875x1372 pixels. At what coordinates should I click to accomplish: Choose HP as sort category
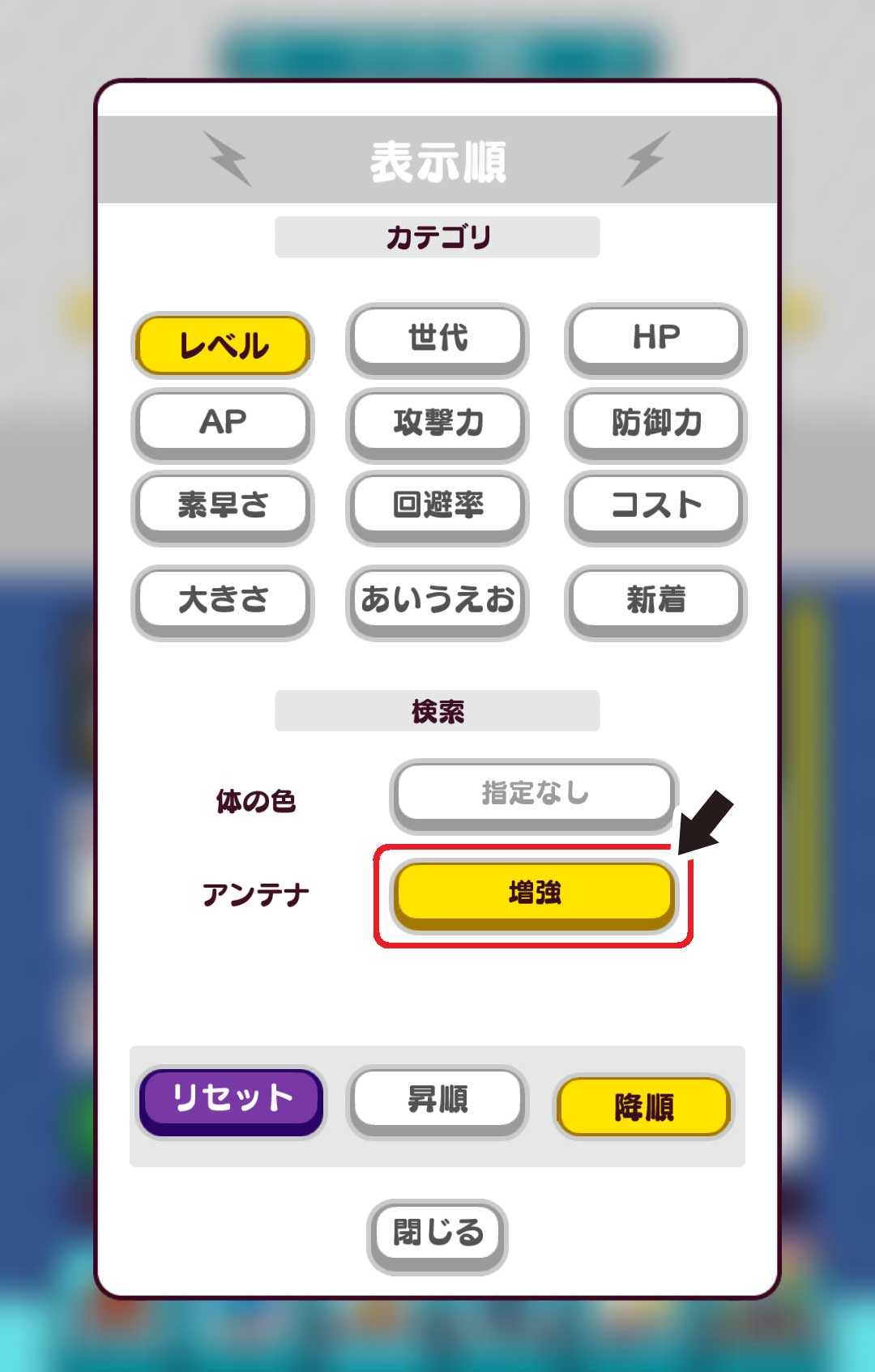pos(655,337)
